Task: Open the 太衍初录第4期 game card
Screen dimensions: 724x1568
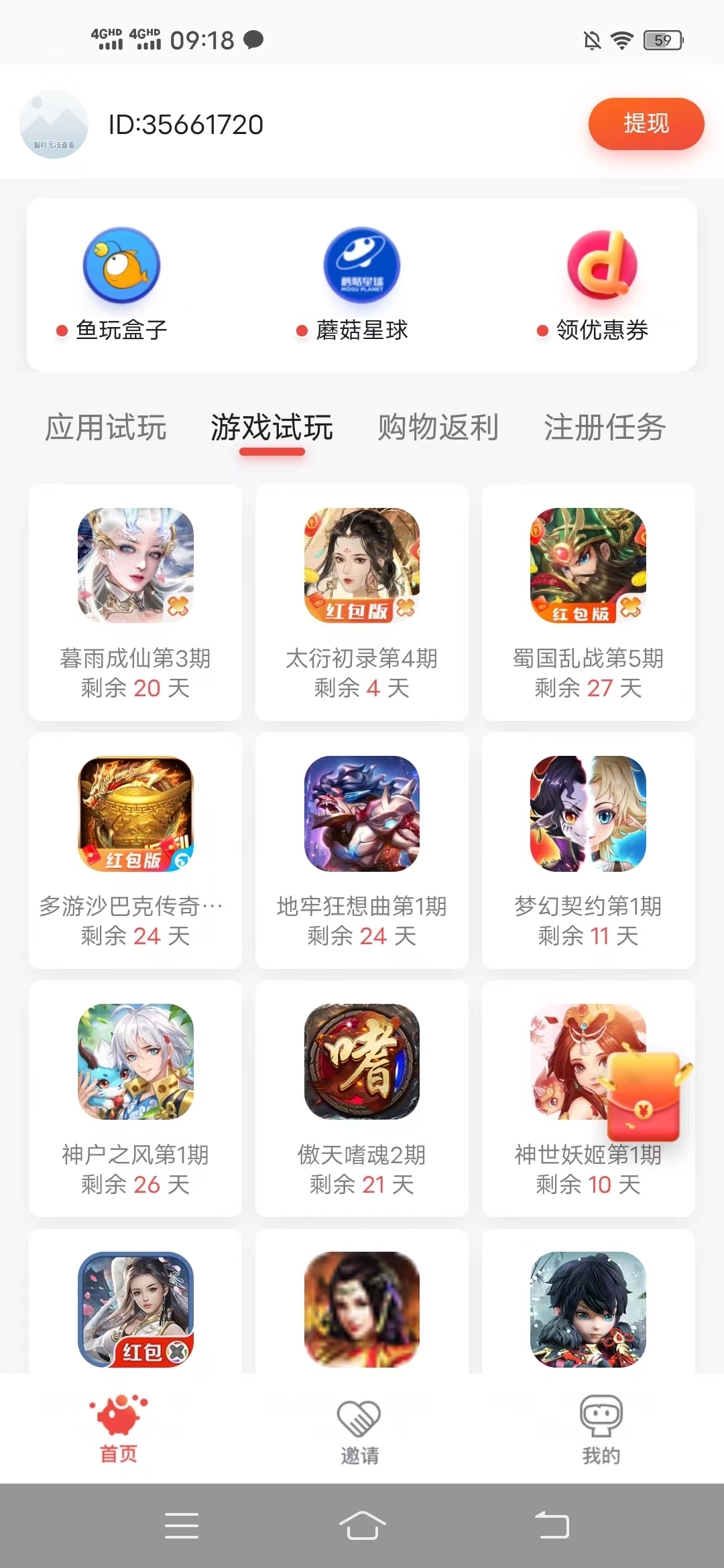Action: [x=361, y=602]
